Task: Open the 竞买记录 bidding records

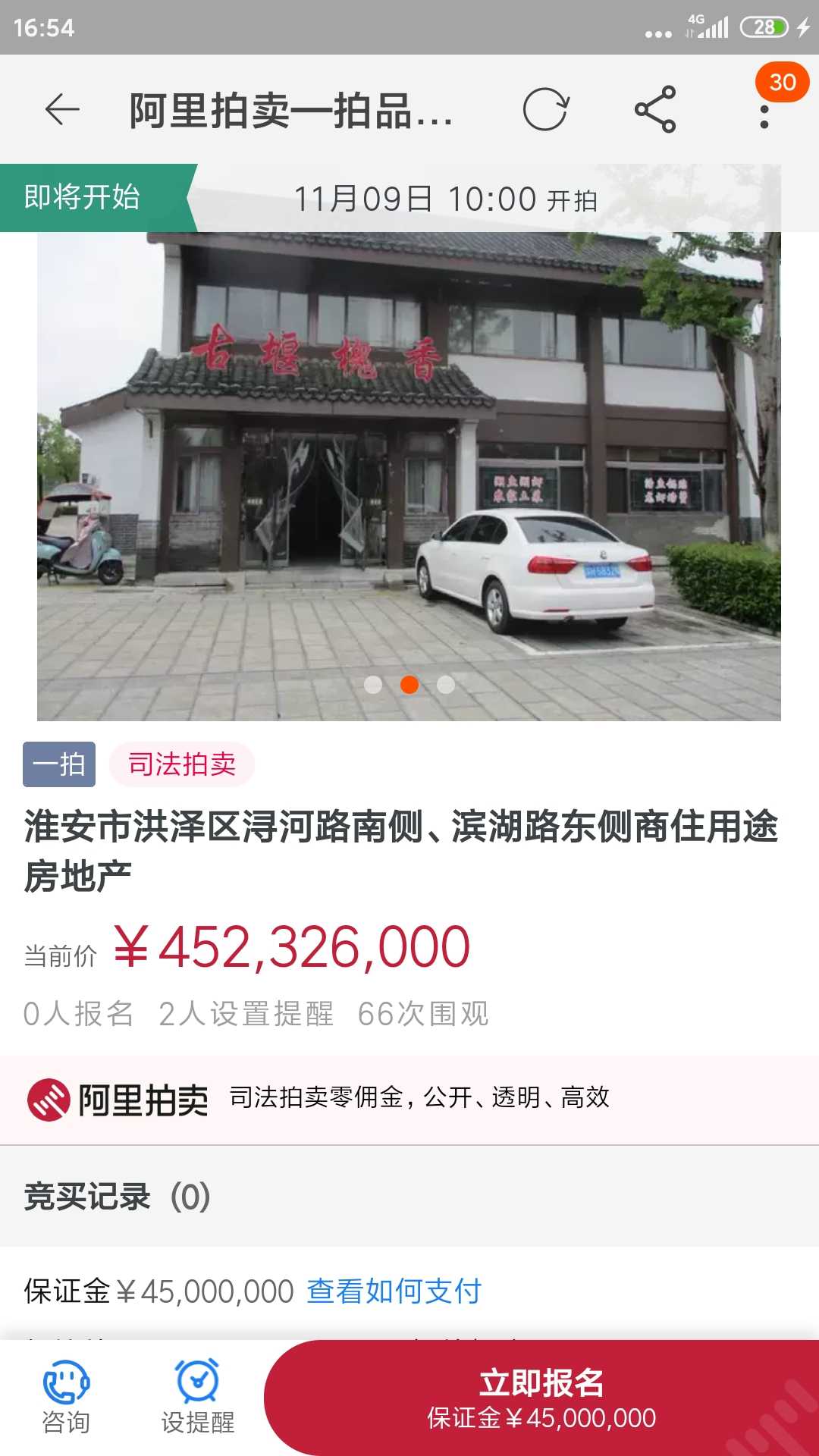Action: click(x=409, y=1197)
